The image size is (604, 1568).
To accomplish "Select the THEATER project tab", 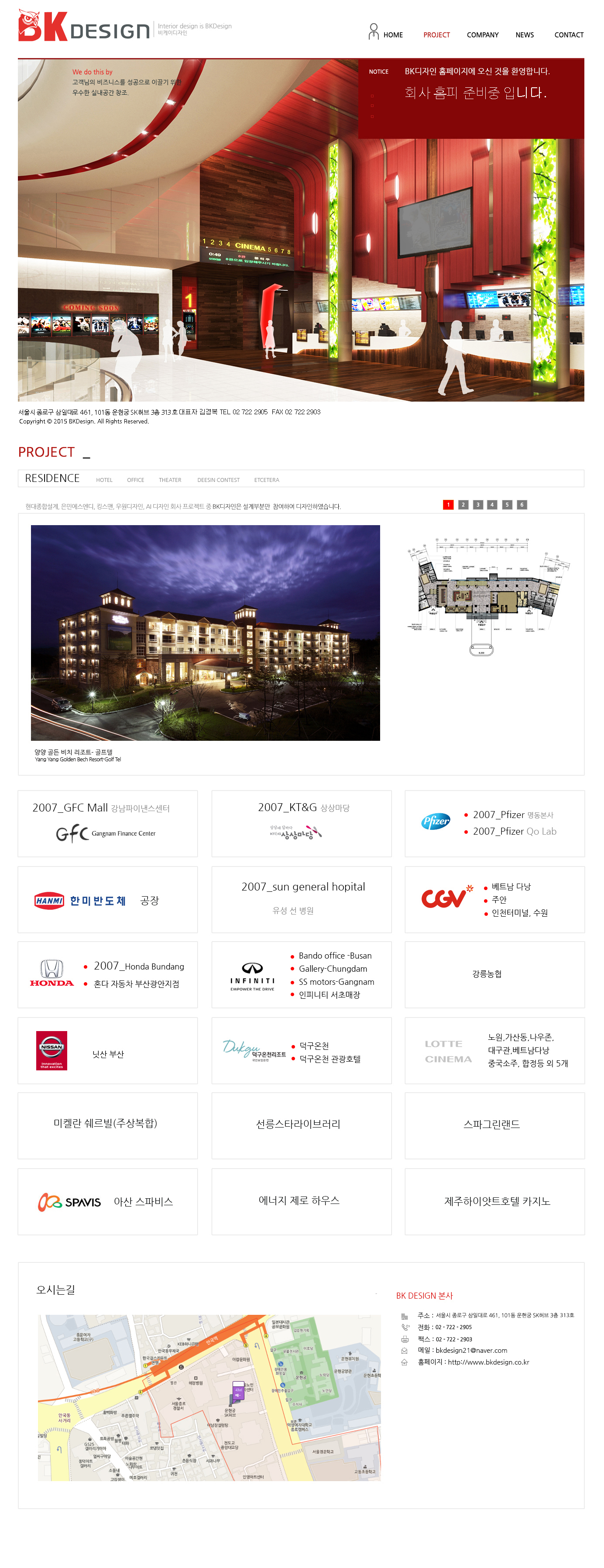I will point(170,480).
